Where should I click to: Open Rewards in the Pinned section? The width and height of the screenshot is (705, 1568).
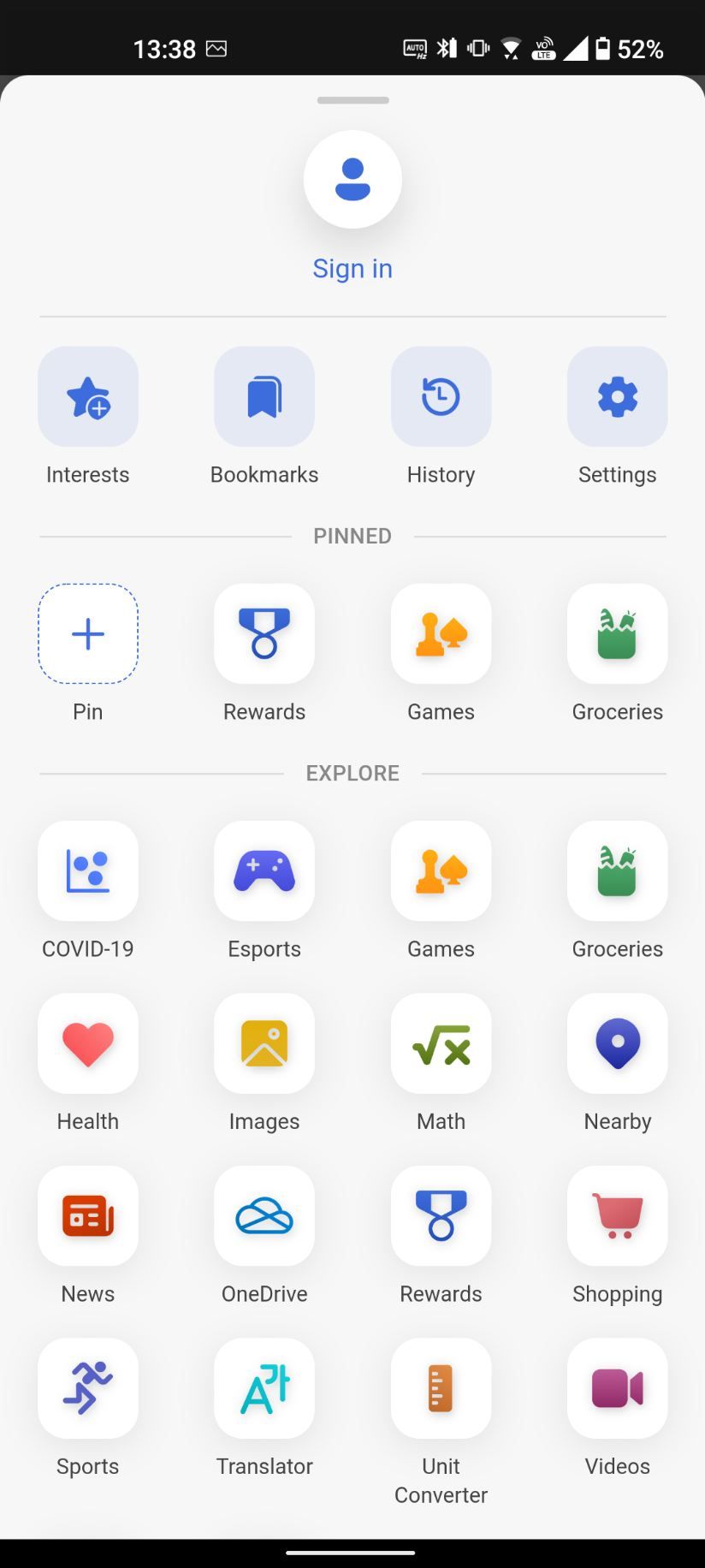click(x=264, y=634)
